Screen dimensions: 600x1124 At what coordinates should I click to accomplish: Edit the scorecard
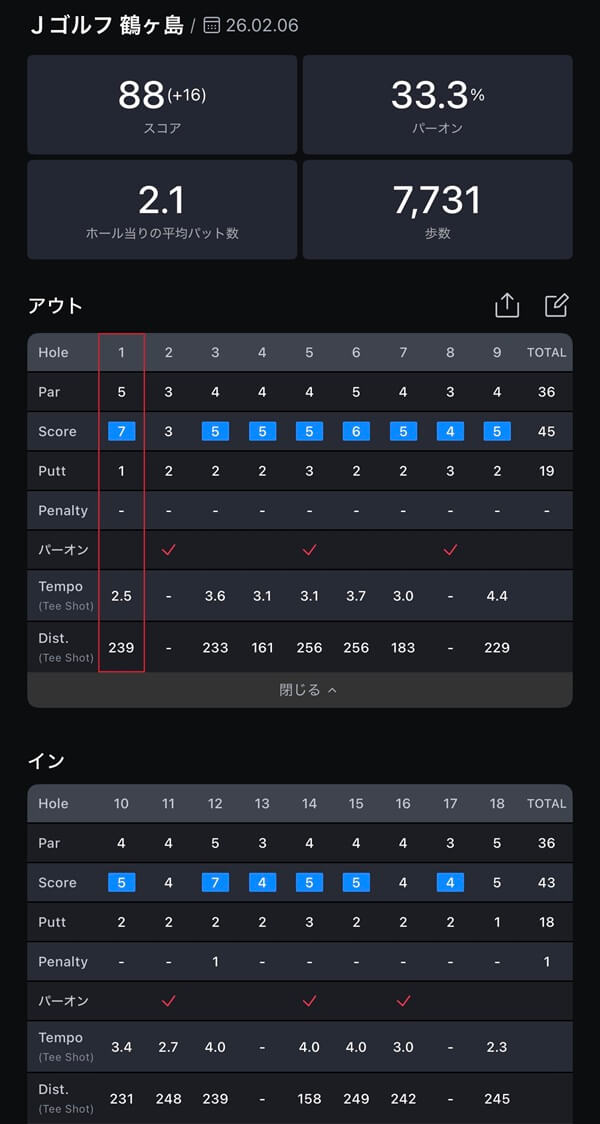pos(556,305)
